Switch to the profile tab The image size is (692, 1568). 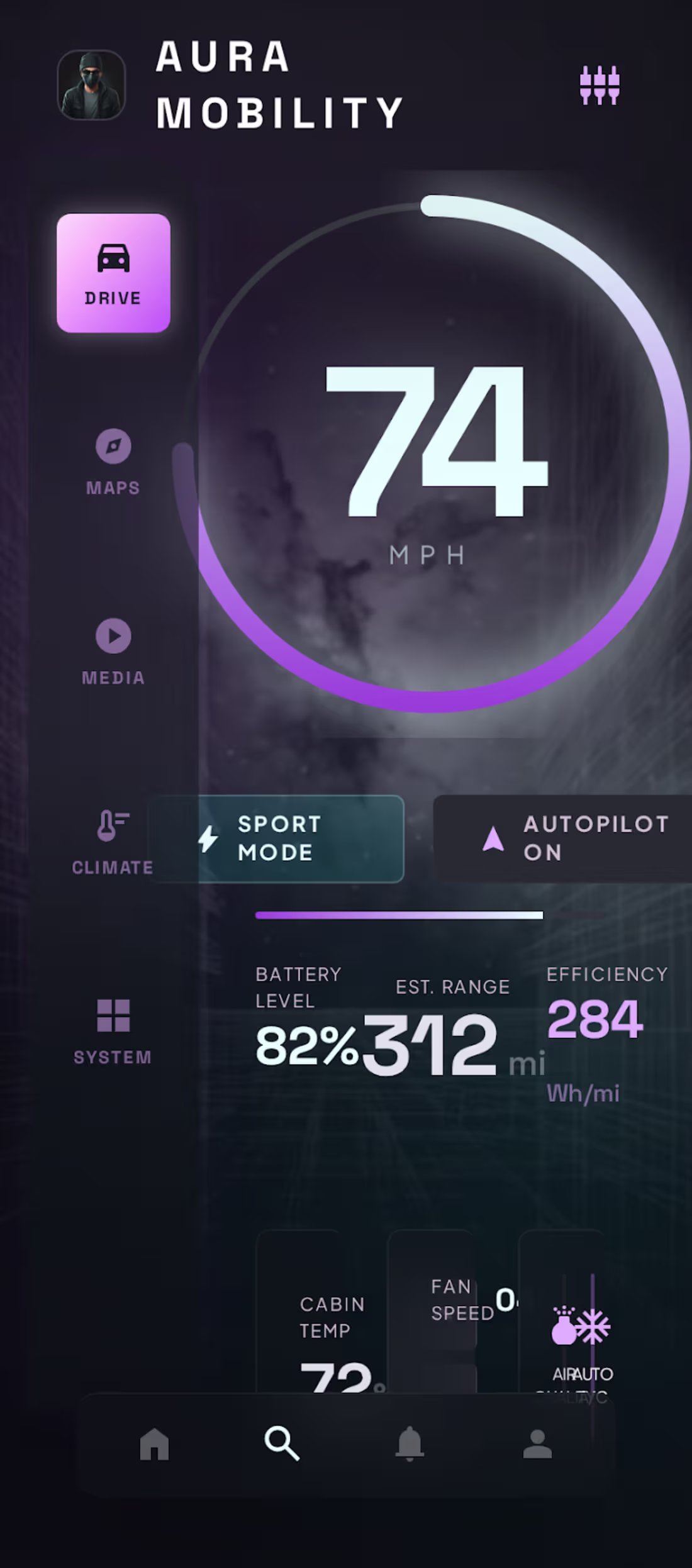click(x=537, y=1443)
